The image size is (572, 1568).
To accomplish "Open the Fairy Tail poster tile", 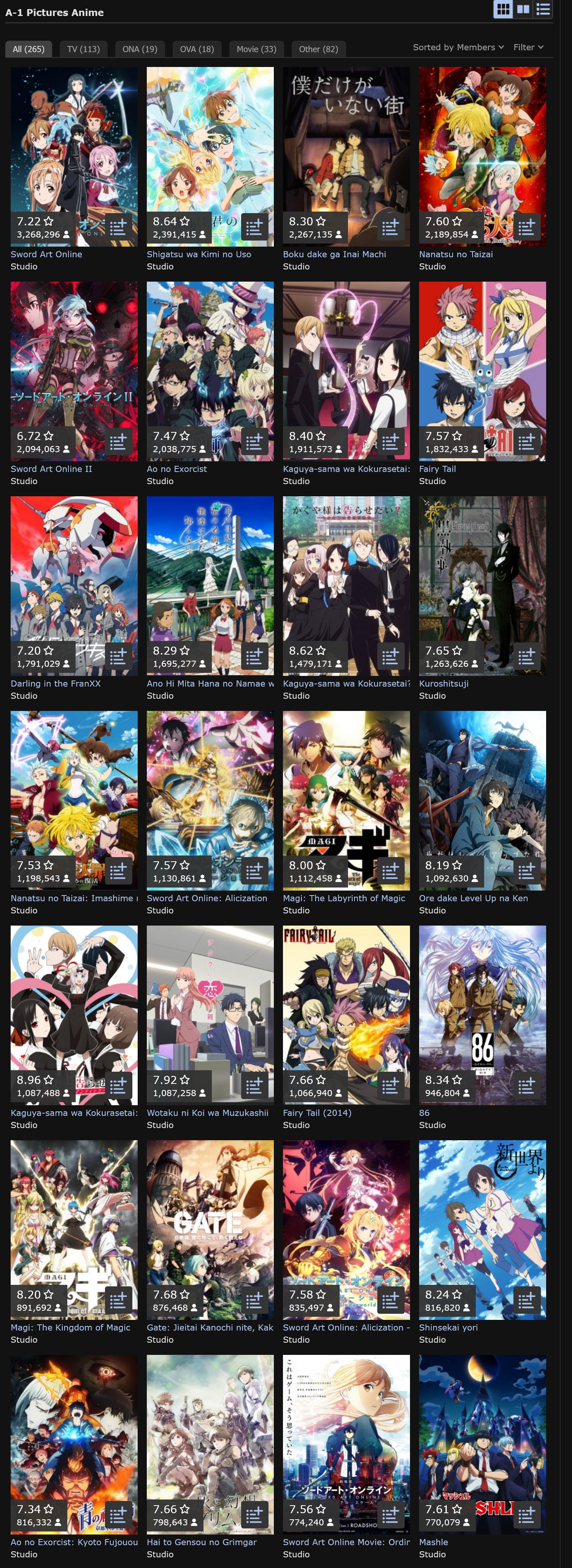I will (x=483, y=371).
